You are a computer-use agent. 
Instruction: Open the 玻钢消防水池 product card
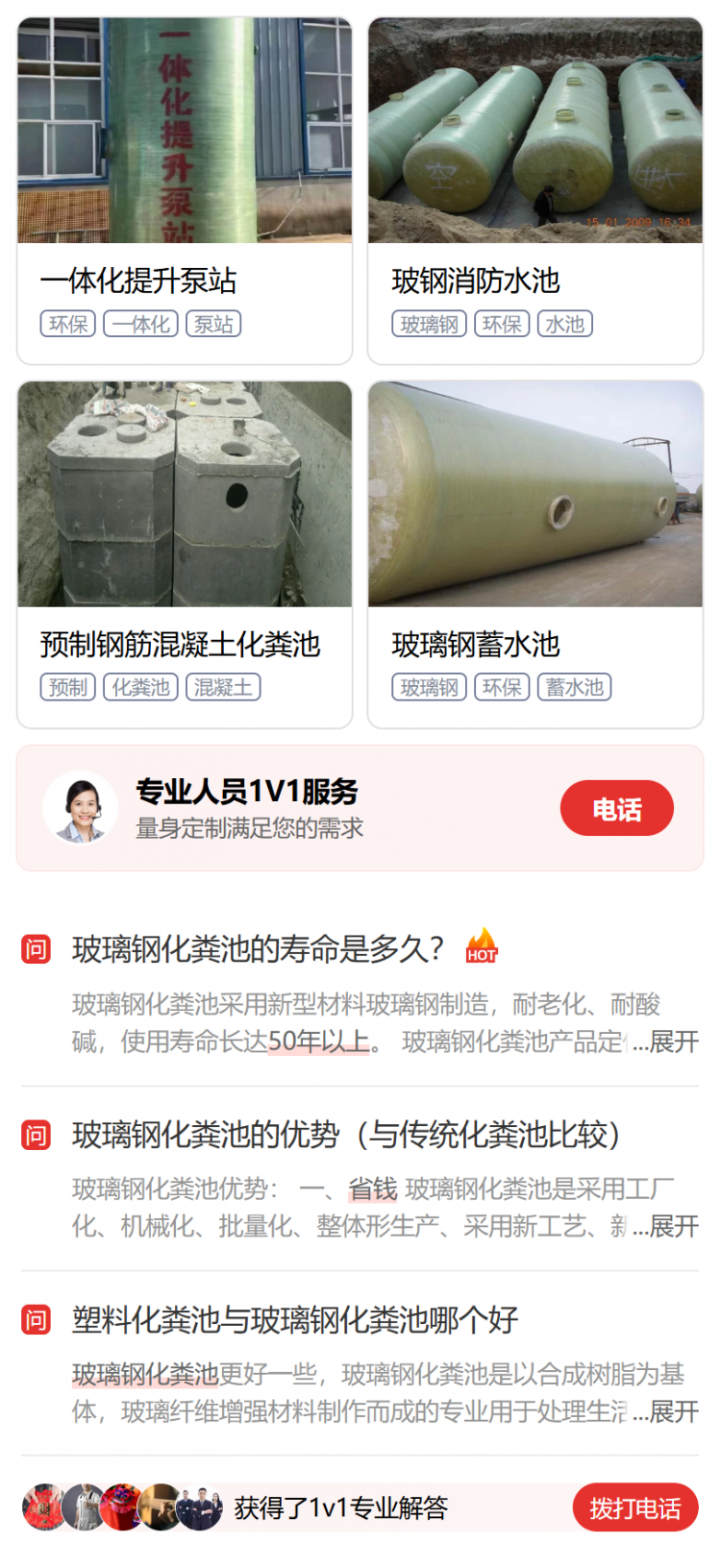535,190
